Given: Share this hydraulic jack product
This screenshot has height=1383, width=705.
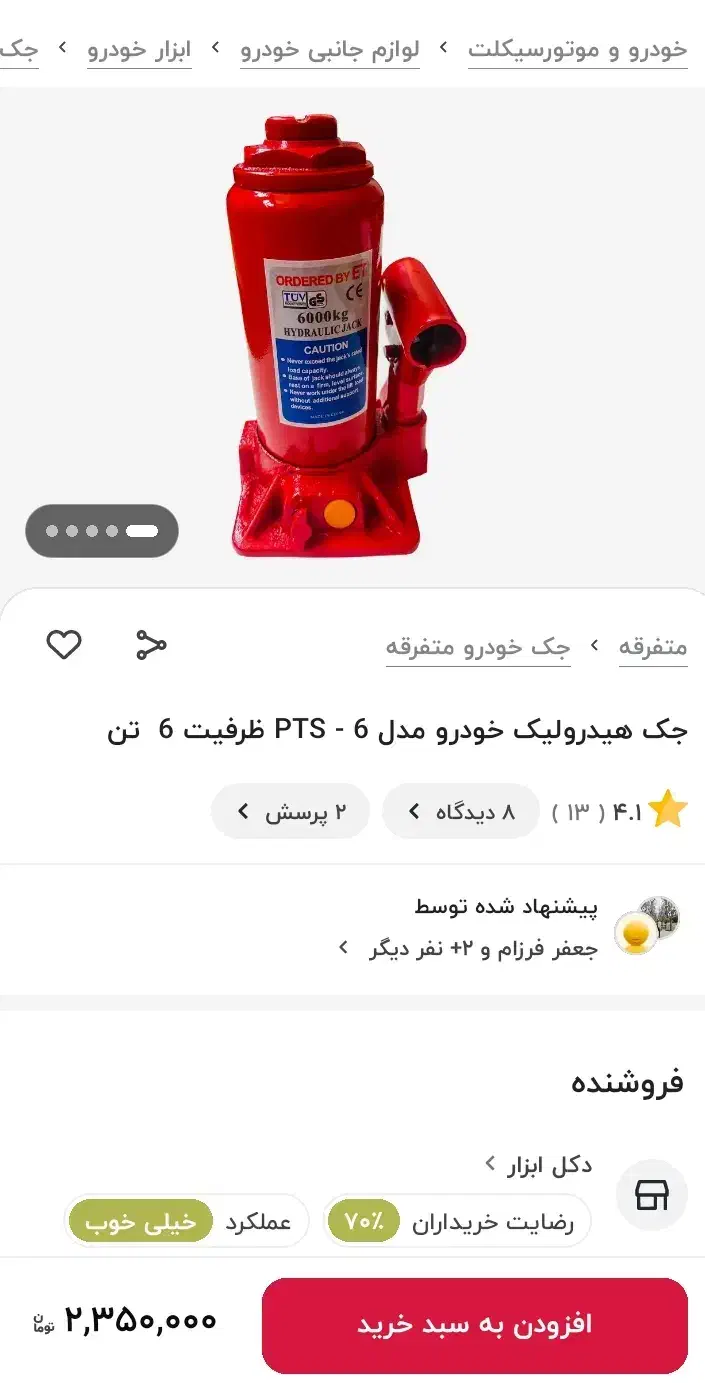Looking at the screenshot, I should click(x=151, y=645).
